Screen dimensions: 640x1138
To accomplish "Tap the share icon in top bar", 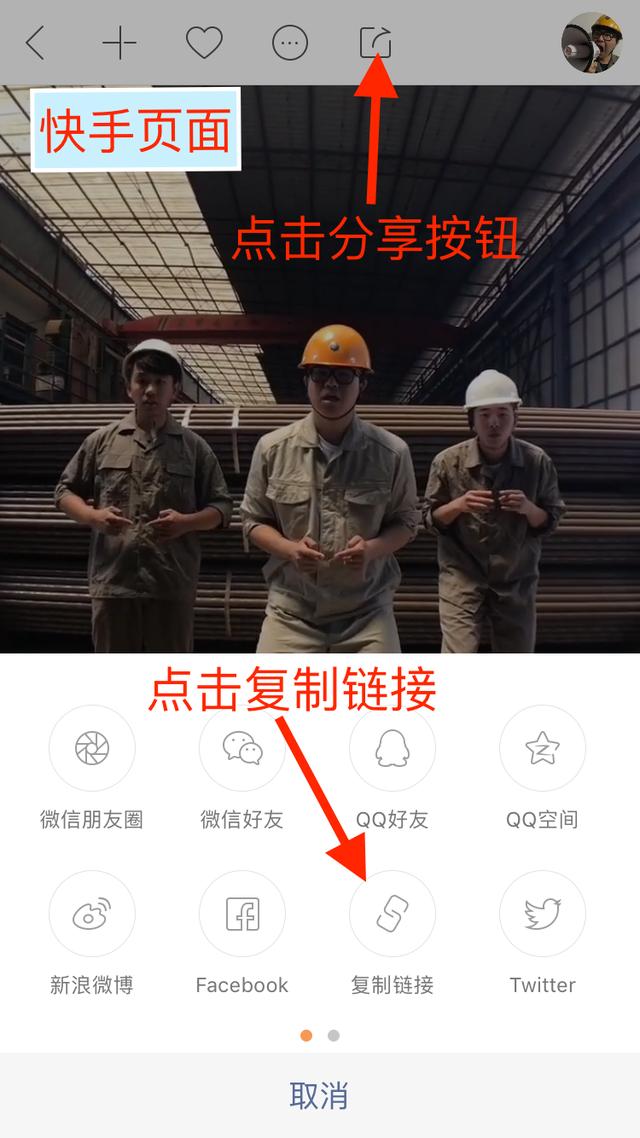I will 375,43.
